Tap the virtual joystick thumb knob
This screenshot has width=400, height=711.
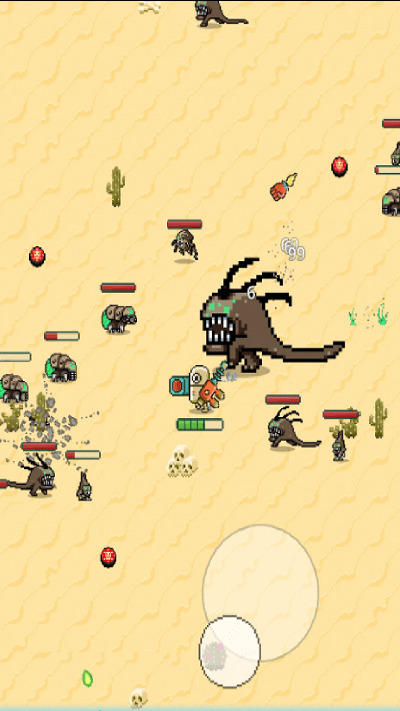230,651
